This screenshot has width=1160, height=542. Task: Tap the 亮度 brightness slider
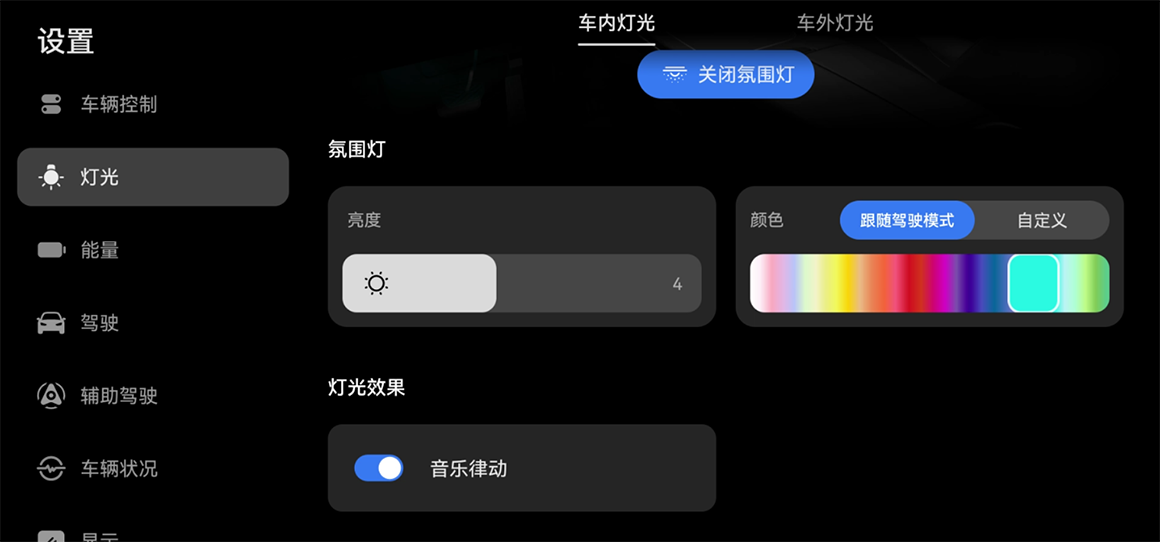pos(521,283)
